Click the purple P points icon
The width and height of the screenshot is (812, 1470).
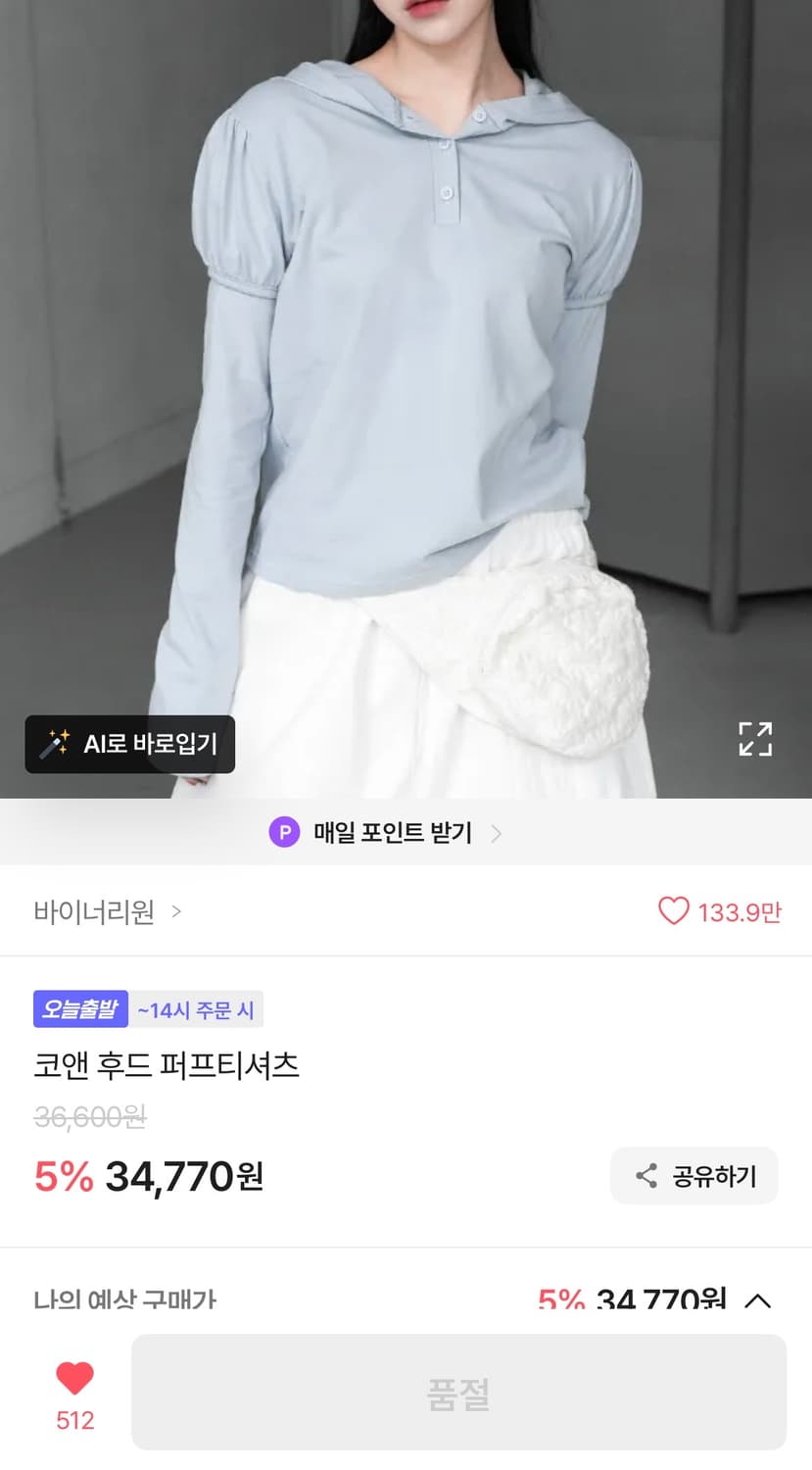coord(284,834)
